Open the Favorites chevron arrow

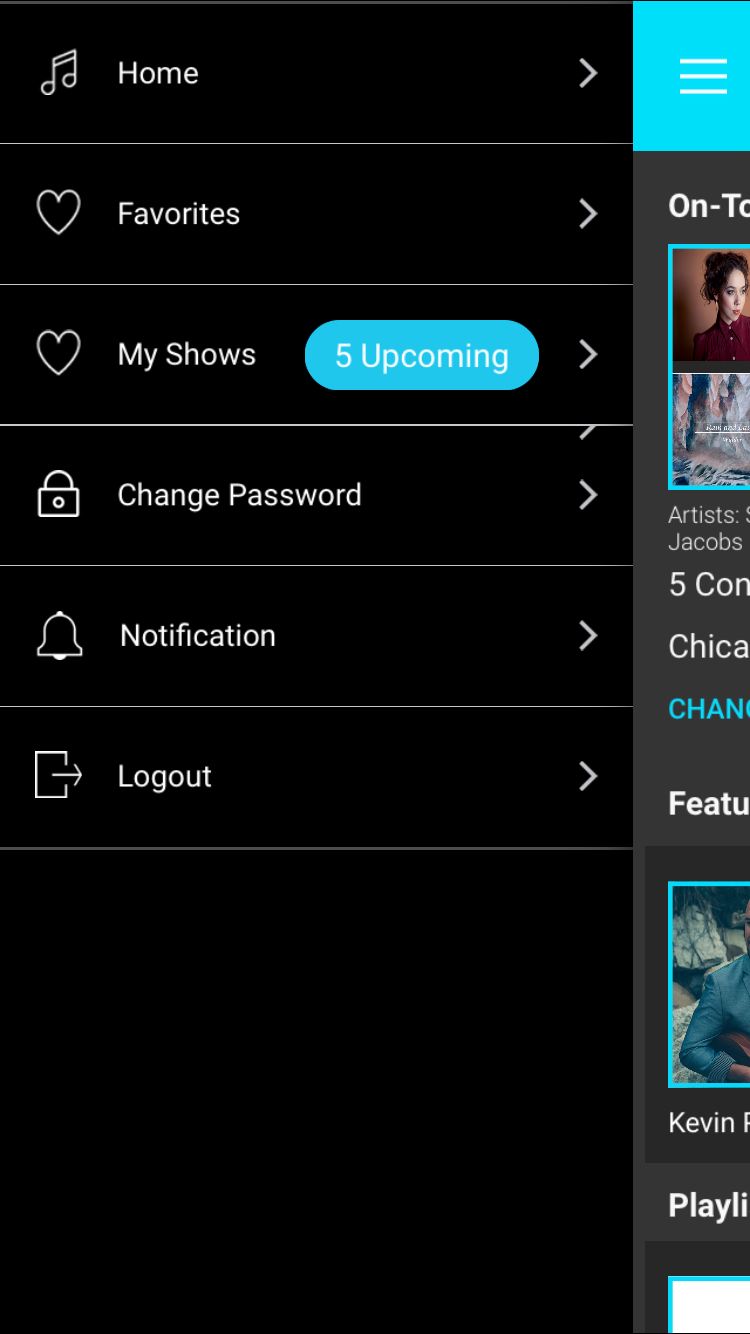[x=588, y=213]
